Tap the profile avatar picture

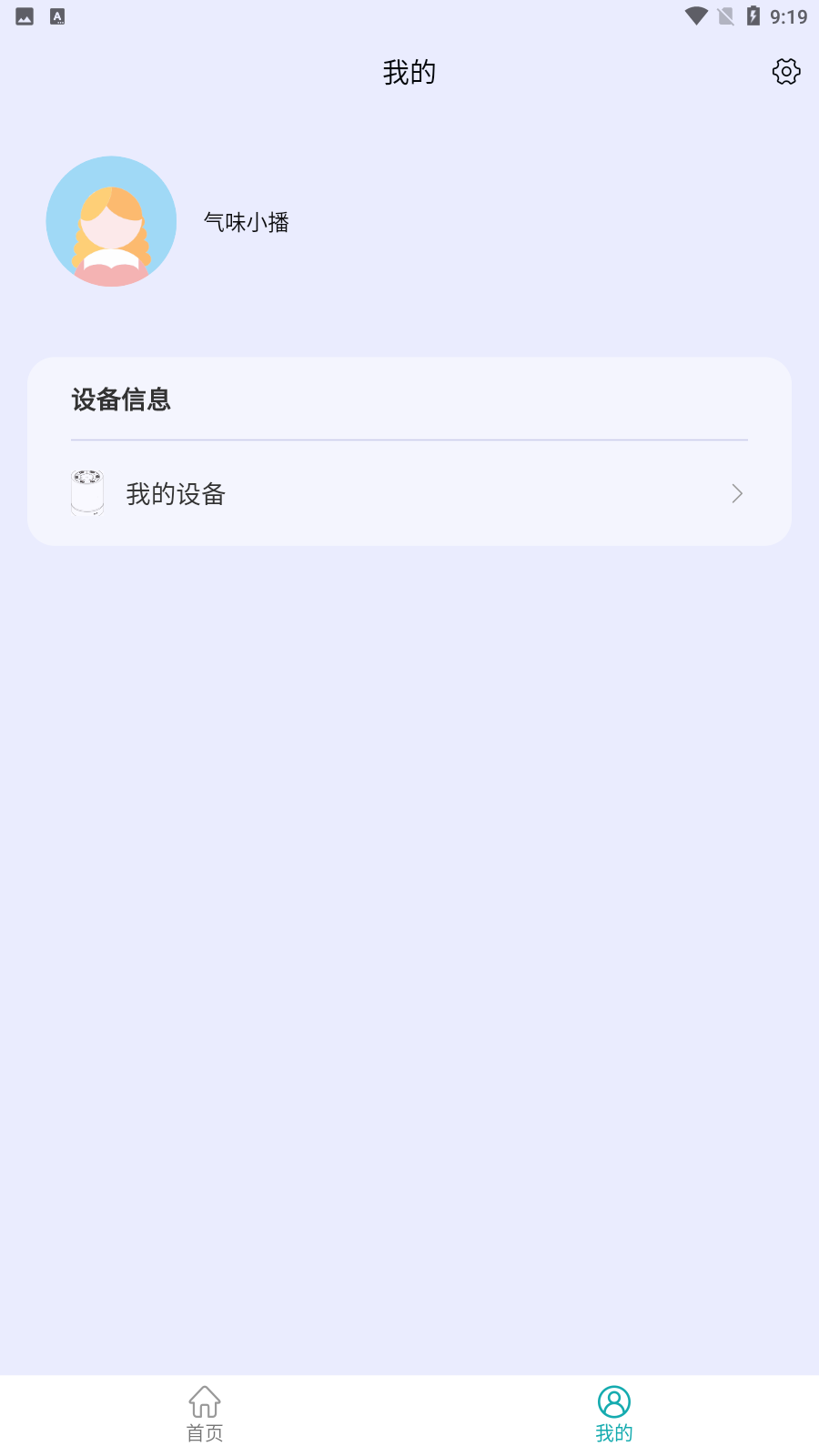(111, 221)
